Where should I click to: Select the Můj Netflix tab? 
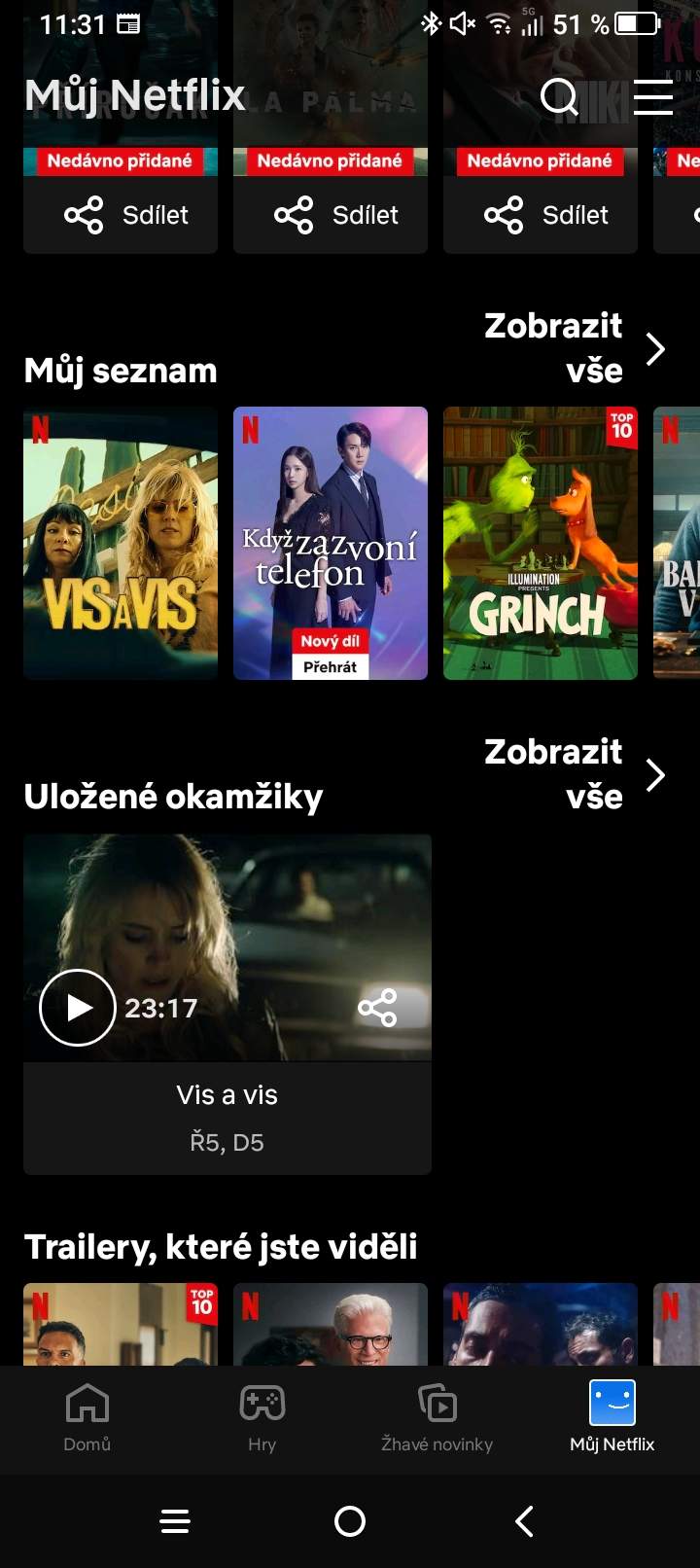click(x=612, y=1418)
